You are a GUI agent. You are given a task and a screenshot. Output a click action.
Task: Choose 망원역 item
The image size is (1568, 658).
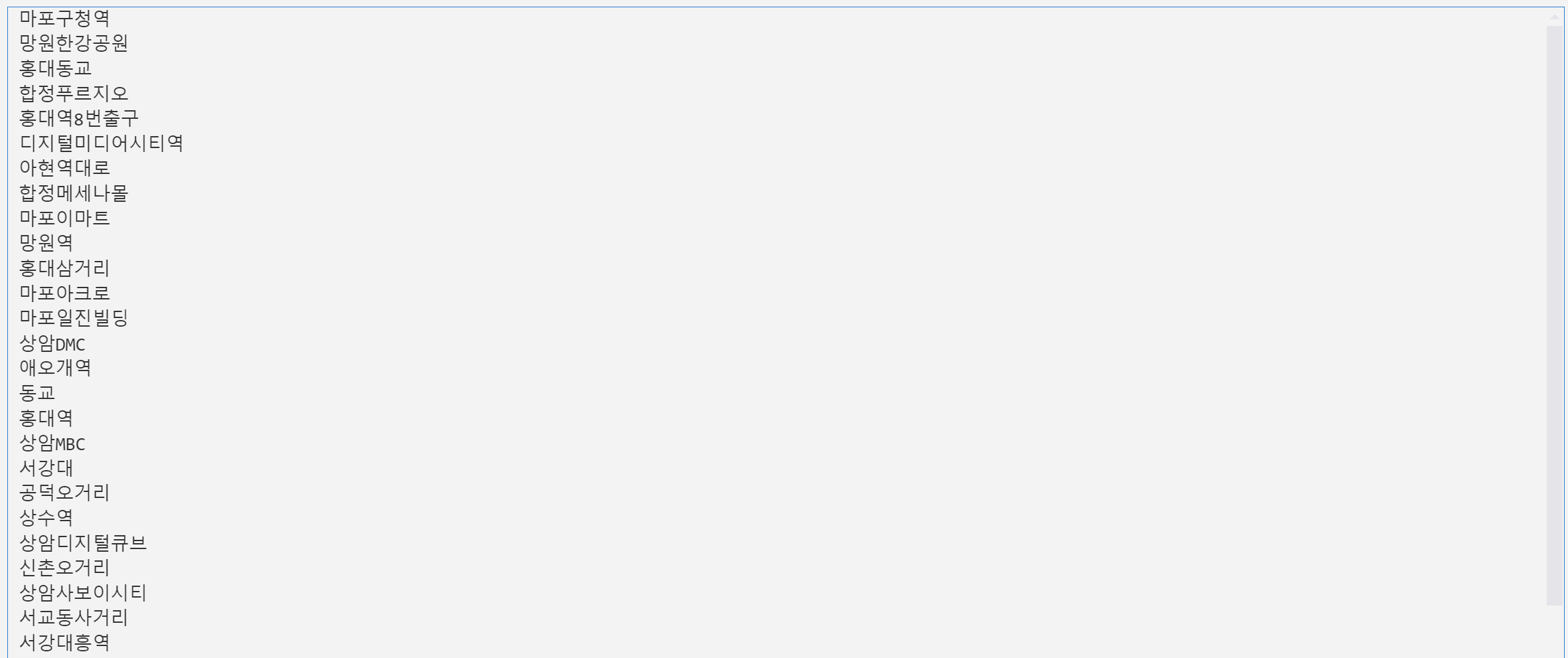(46, 243)
